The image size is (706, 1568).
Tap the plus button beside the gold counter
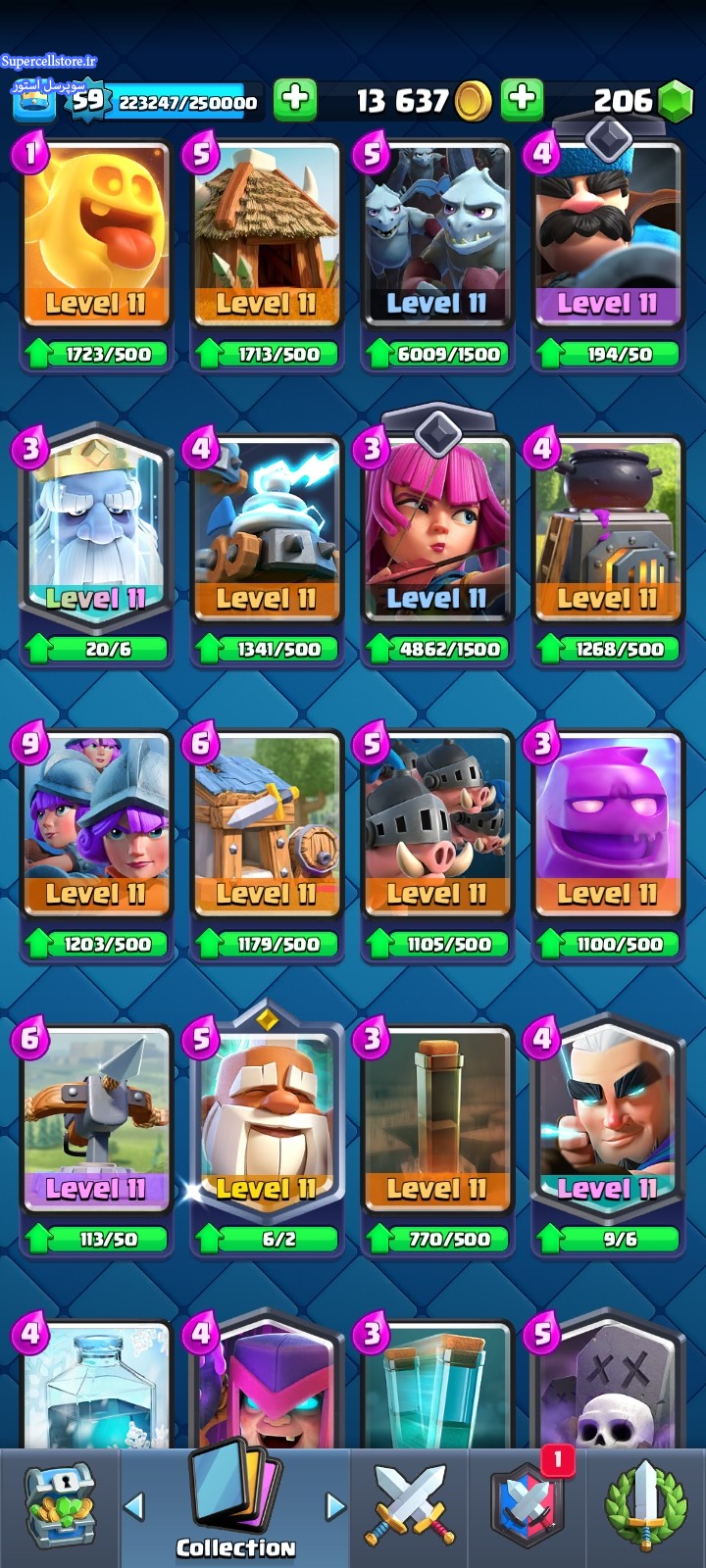[x=294, y=99]
